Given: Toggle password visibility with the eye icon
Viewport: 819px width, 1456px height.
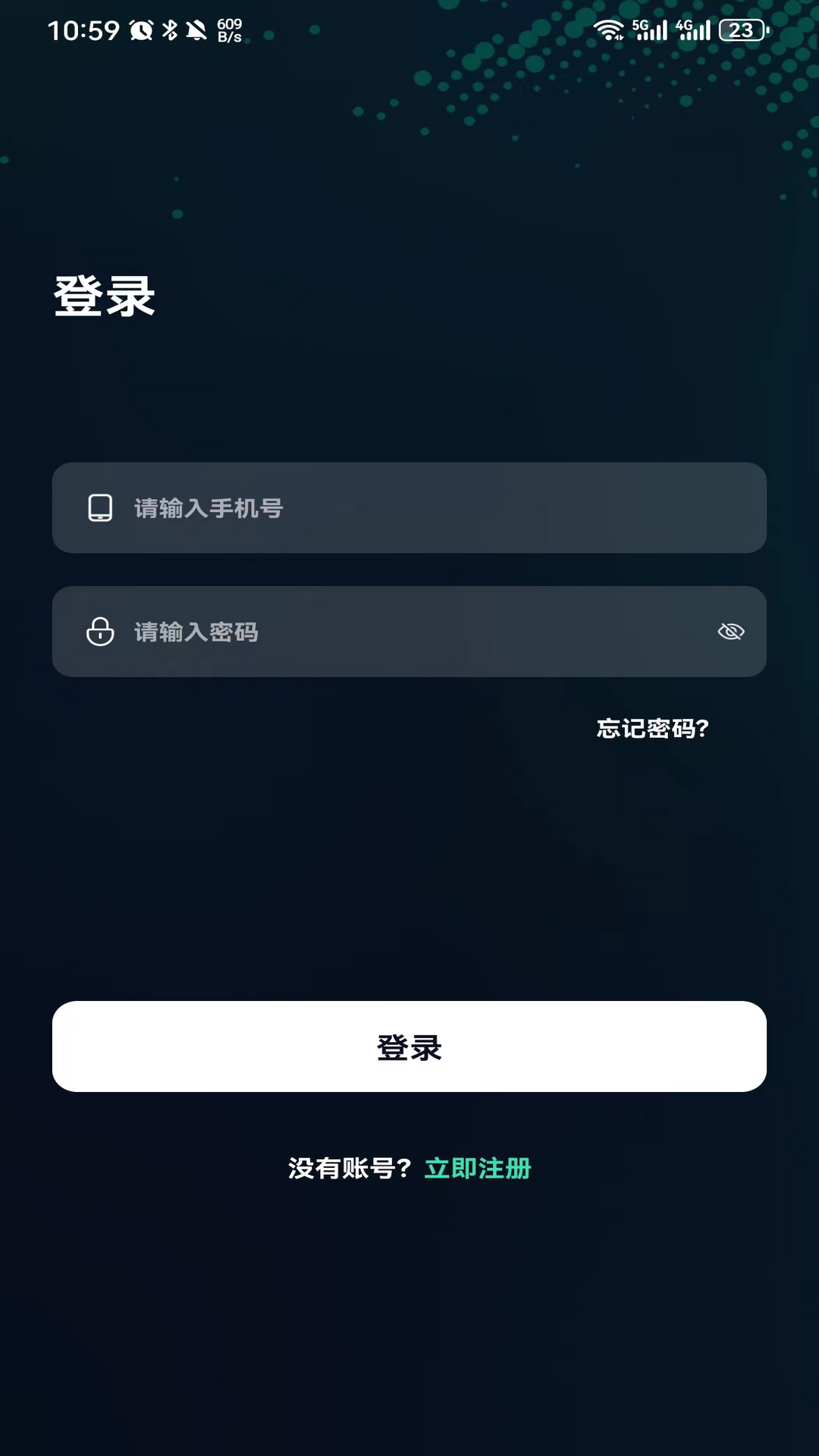Looking at the screenshot, I should (x=730, y=632).
